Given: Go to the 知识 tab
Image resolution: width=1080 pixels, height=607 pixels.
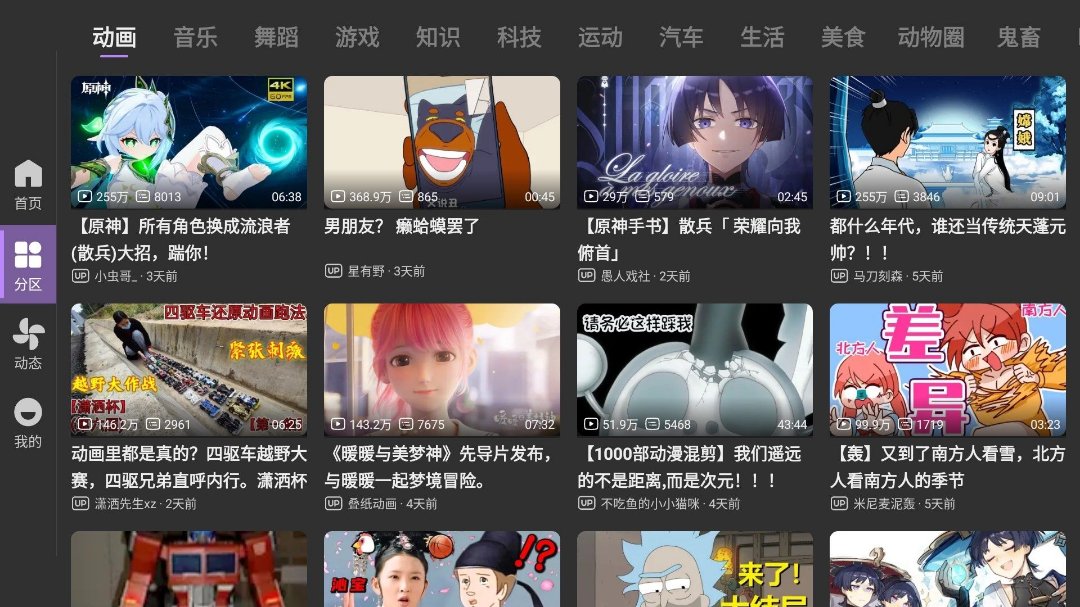Looking at the screenshot, I should click(x=438, y=38).
